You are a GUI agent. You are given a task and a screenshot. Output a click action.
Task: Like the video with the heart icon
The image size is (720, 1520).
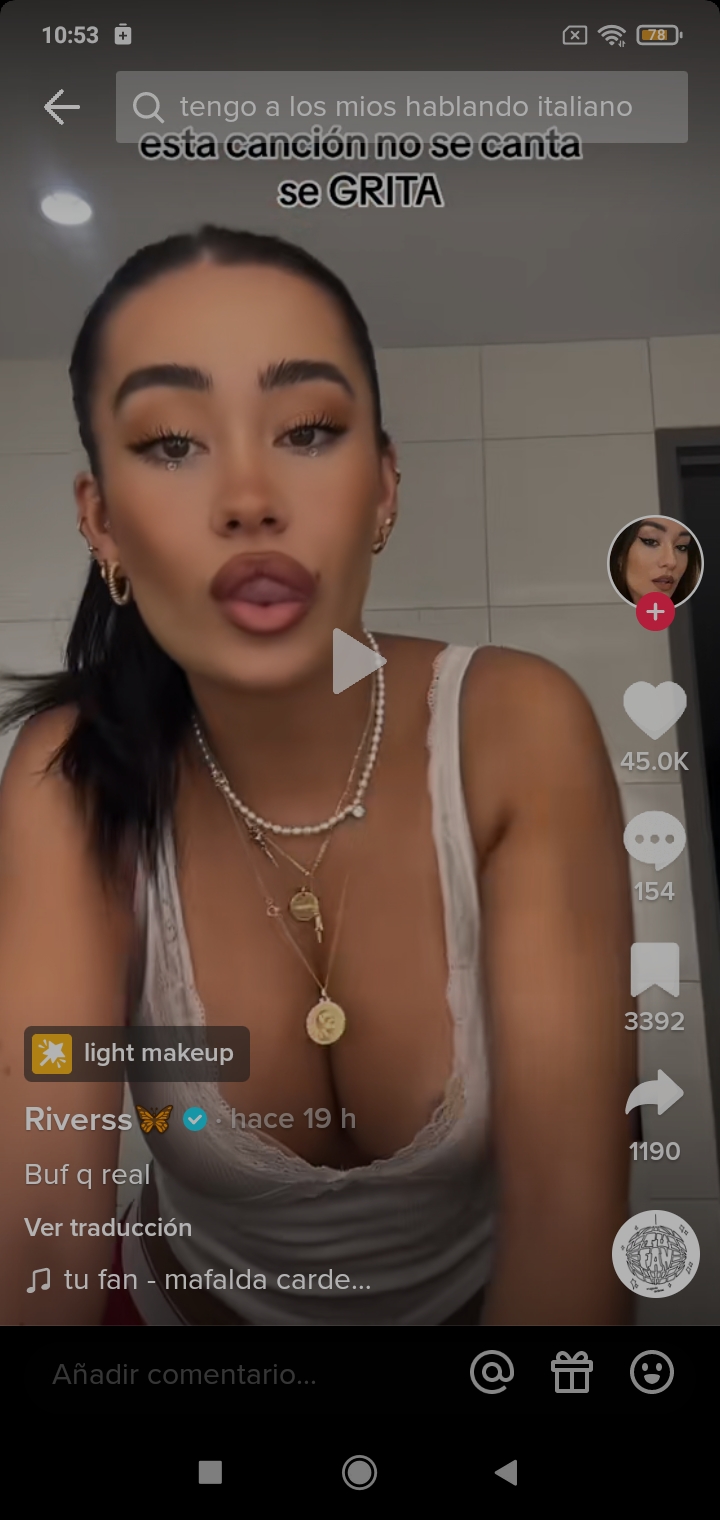tap(655, 711)
